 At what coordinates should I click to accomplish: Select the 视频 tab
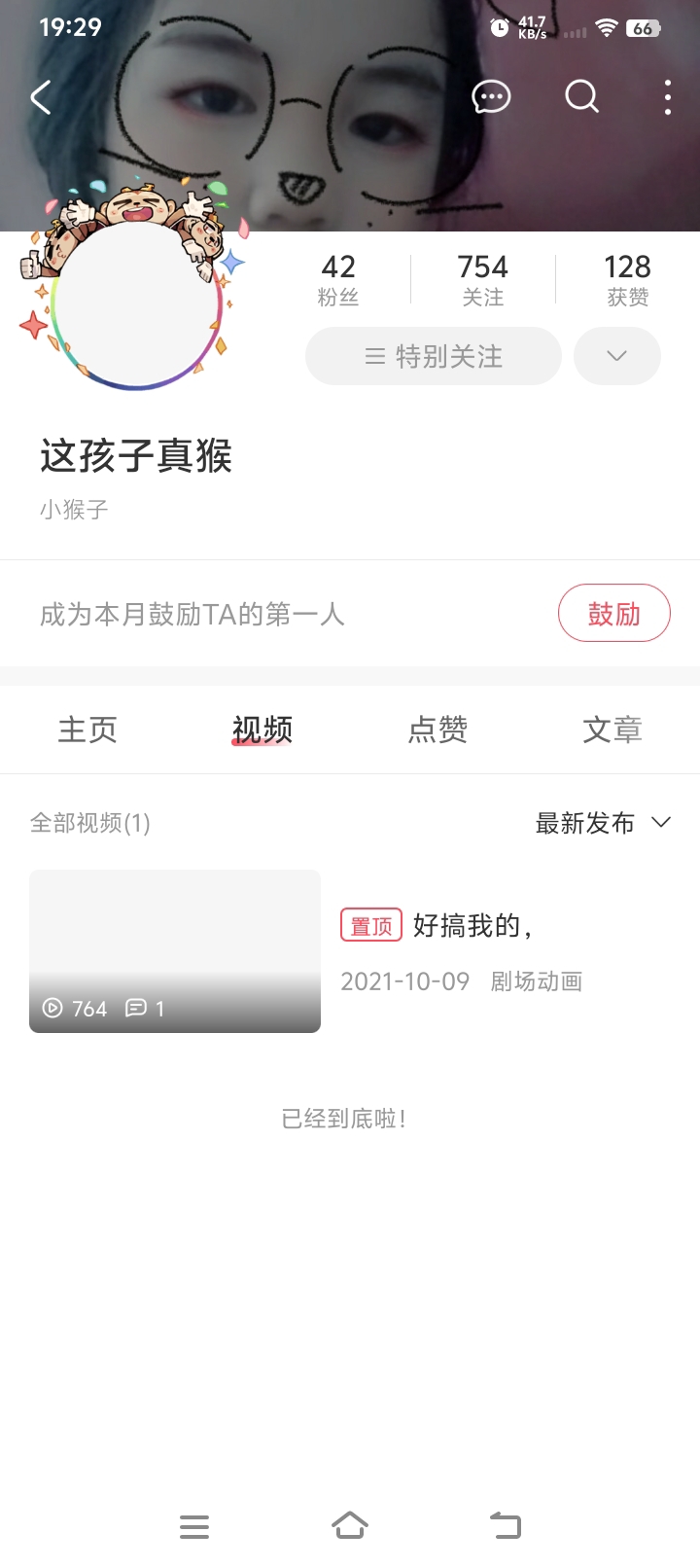[262, 730]
